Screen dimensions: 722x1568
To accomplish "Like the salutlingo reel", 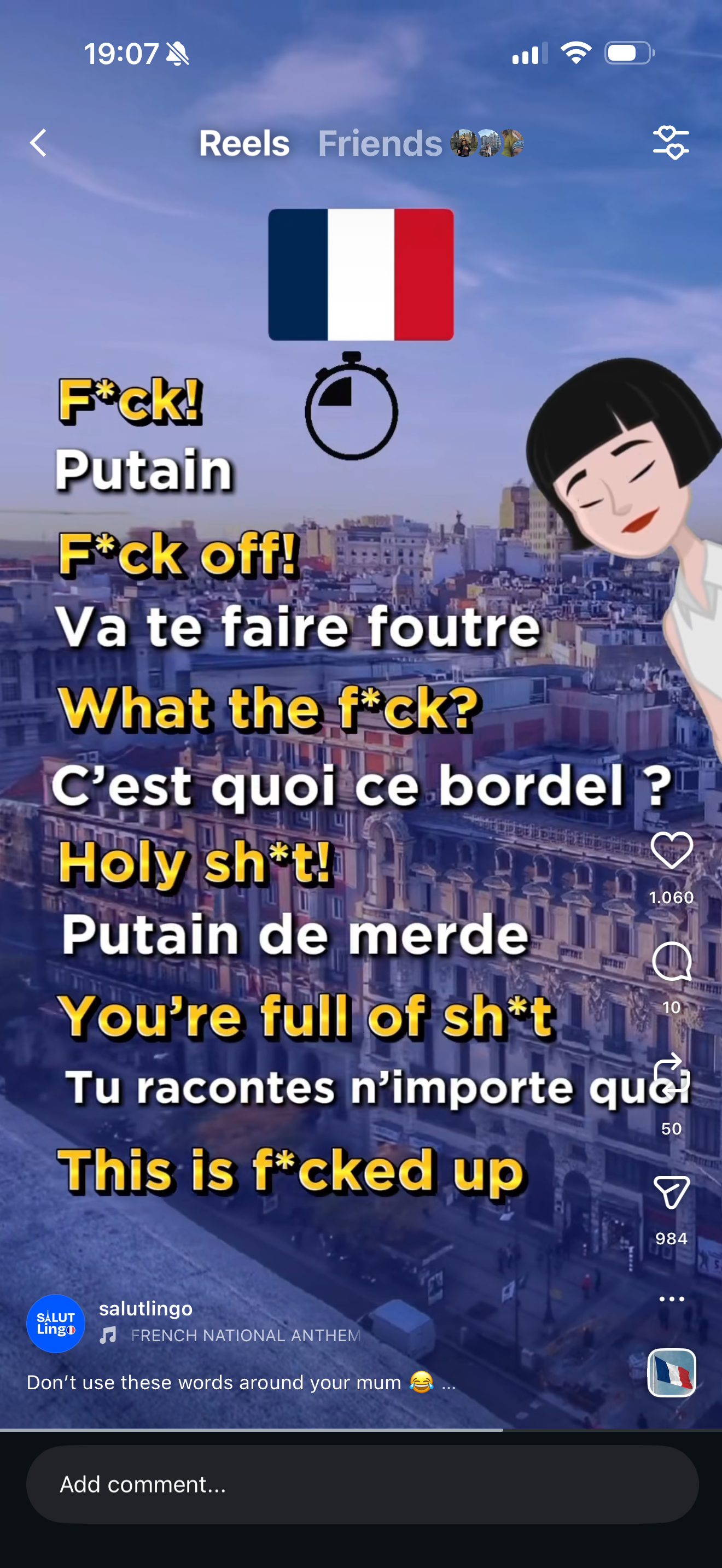I will 672,850.
